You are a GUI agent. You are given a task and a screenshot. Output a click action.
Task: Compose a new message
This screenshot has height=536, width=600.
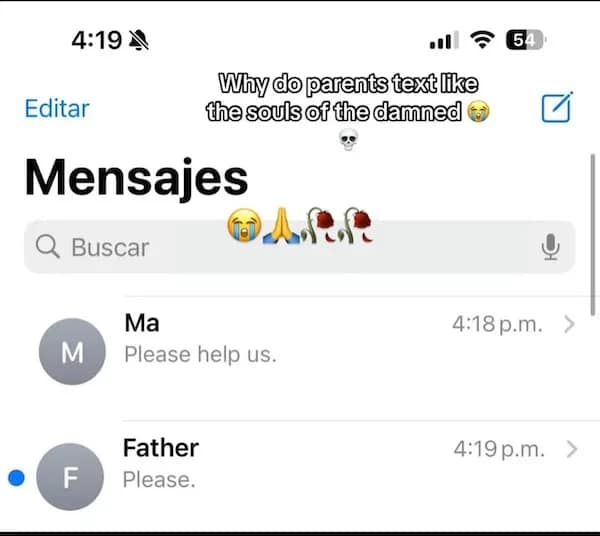tap(556, 108)
